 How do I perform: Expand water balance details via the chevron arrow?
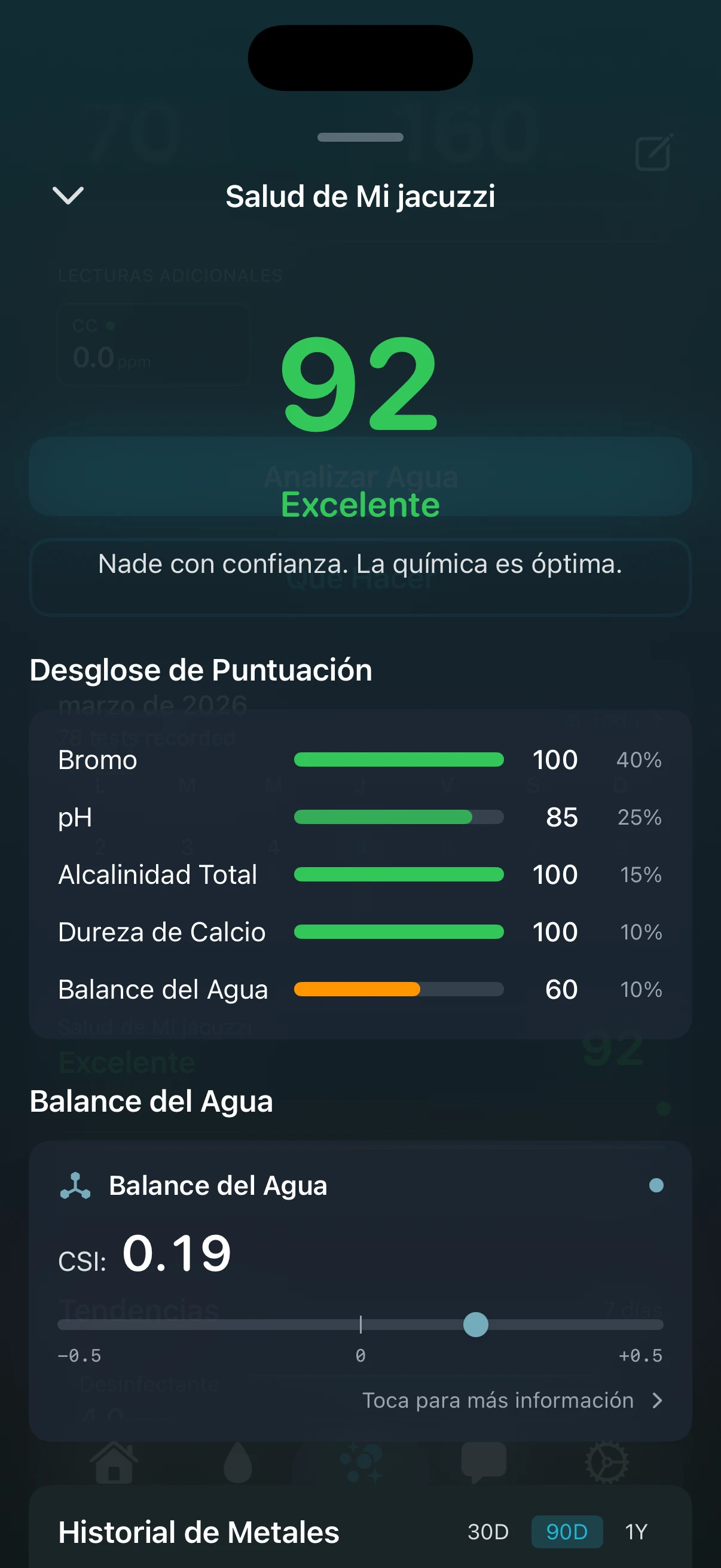tap(659, 1401)
